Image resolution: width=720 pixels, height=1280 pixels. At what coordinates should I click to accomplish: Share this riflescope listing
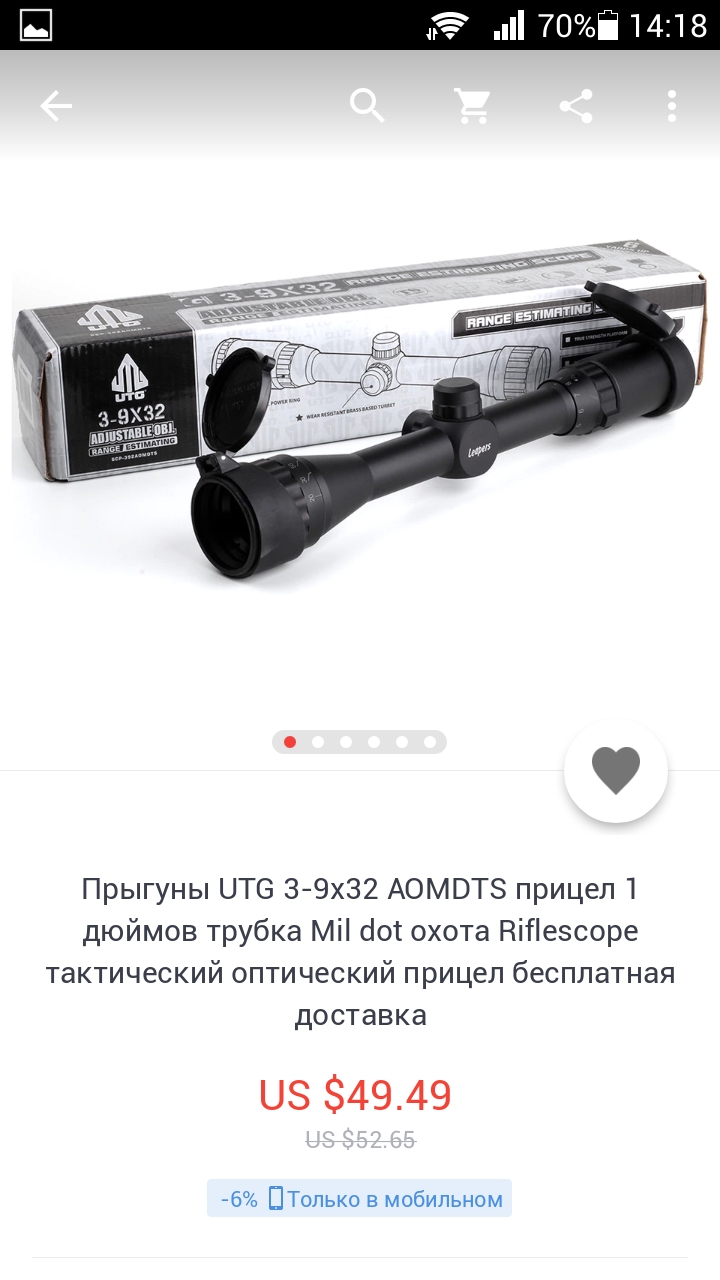(x=576, y=106)
